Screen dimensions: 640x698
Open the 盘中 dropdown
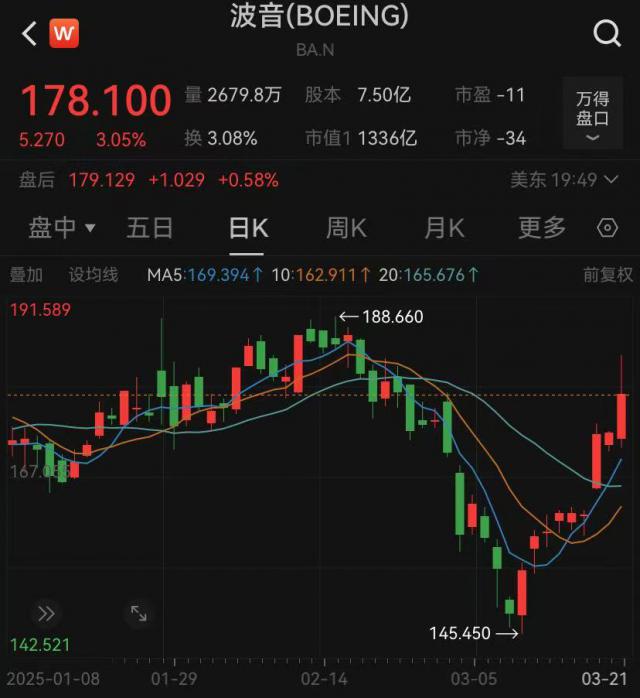pyautogui.click(x=62, y=228)
